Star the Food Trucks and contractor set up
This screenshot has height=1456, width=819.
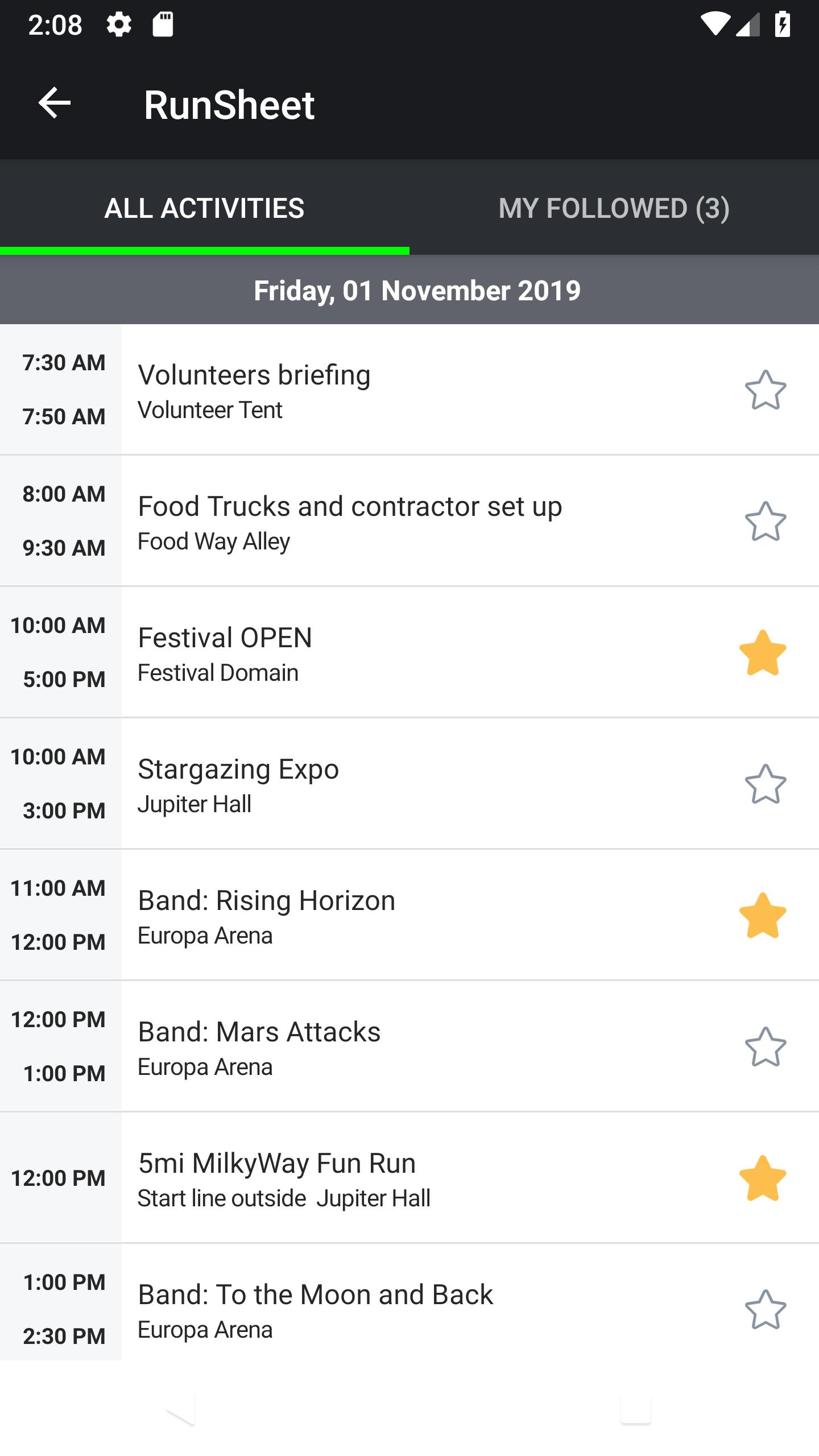765,522
